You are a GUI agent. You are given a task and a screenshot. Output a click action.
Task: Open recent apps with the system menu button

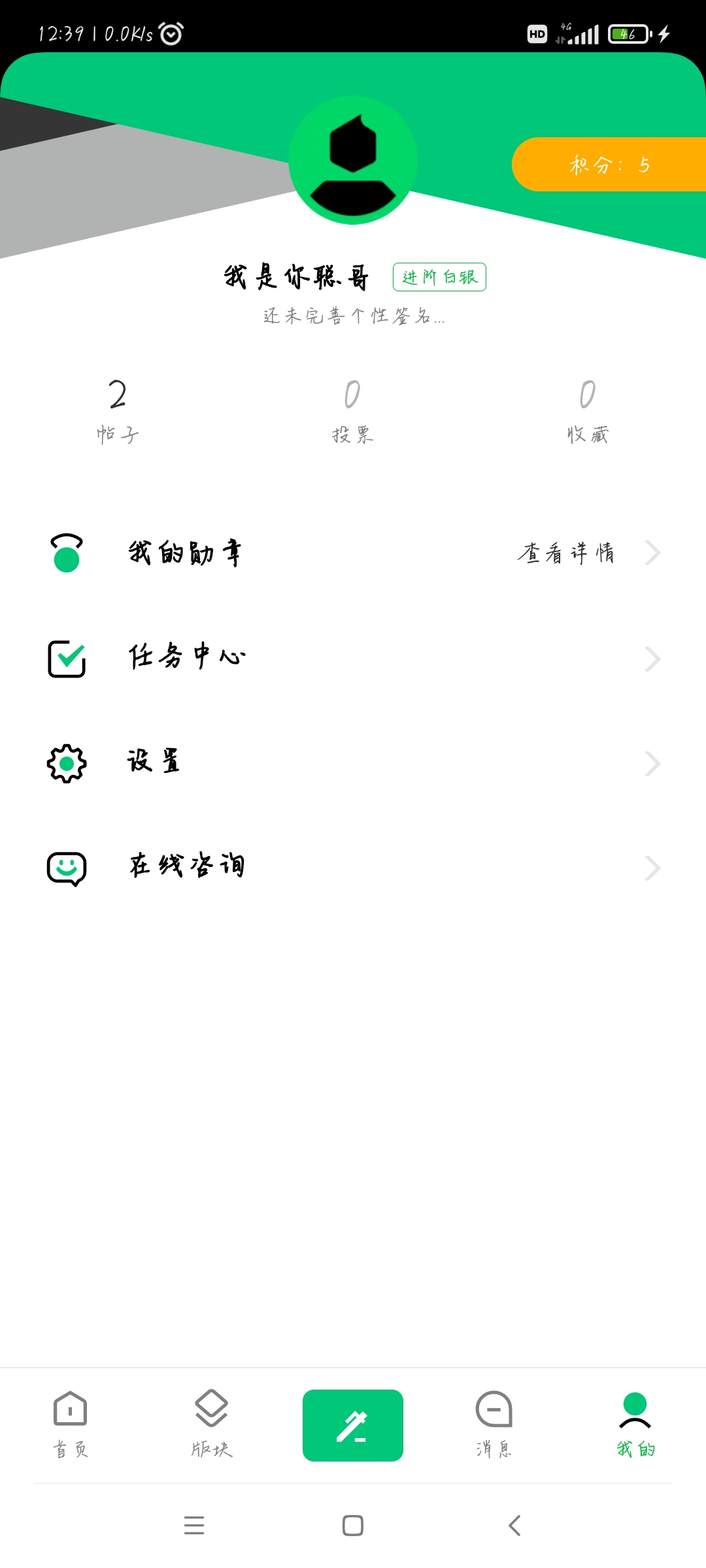click(194, 1526)
